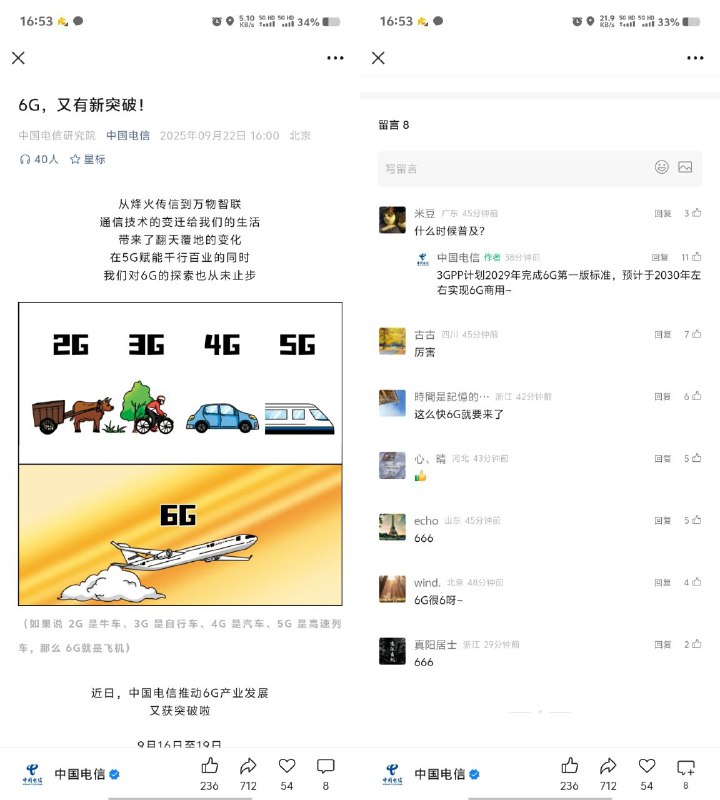Open the top-right more options menu
720x800 pixels.
click(x=335, y=58)
